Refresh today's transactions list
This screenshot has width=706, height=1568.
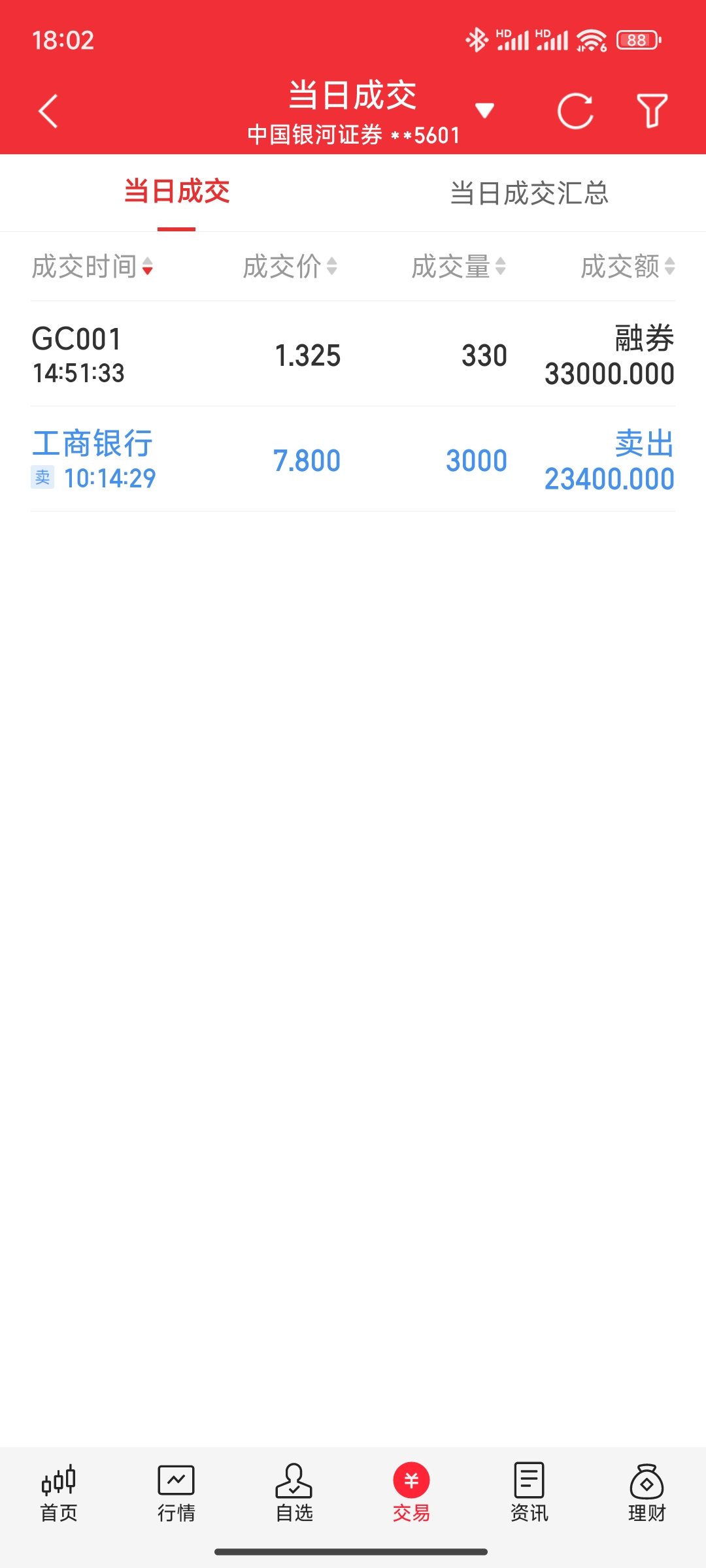pyautogui.click(x=575, y=111)
